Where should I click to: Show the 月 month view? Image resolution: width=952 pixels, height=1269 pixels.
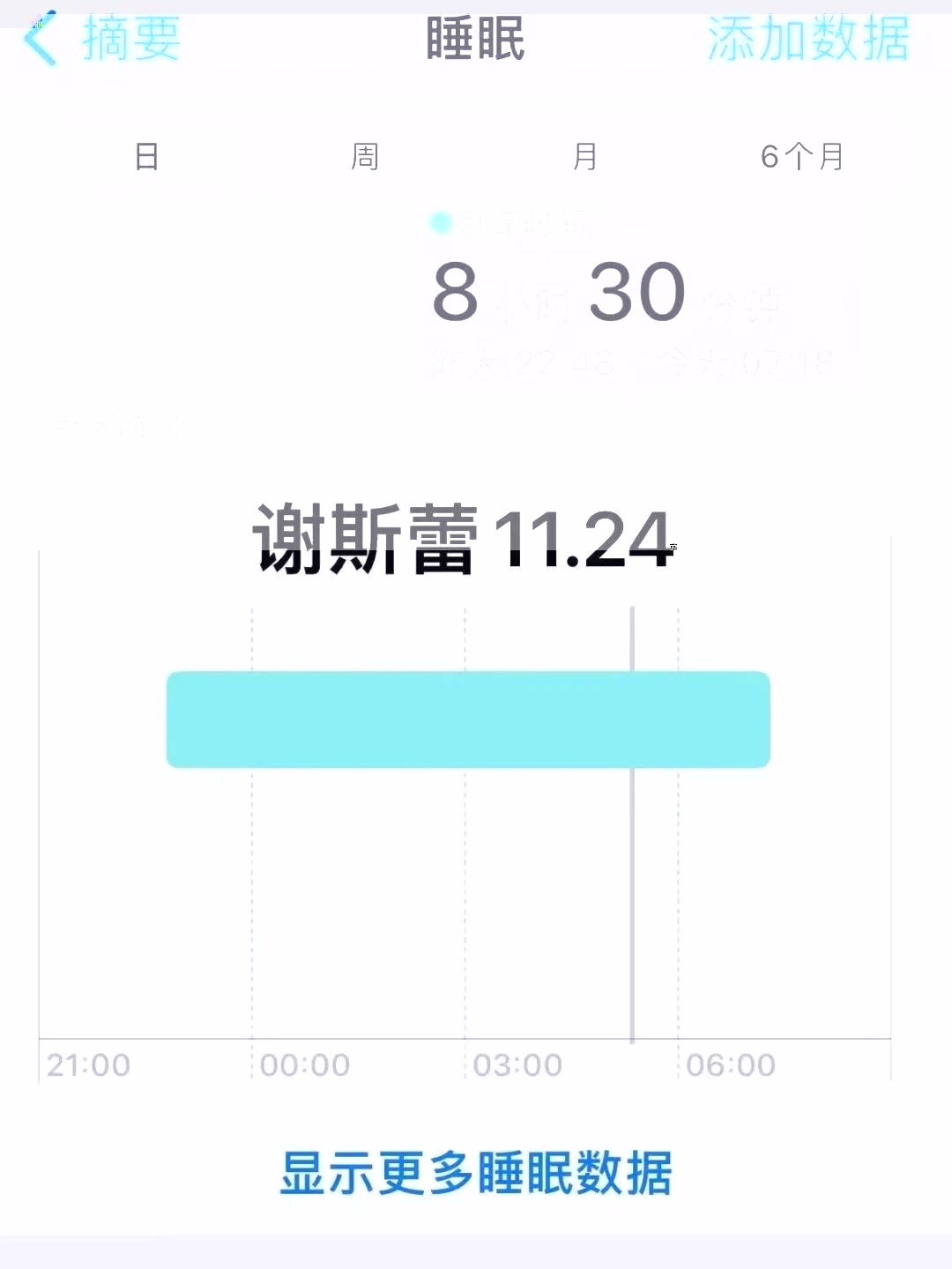(x=584, y=157)
